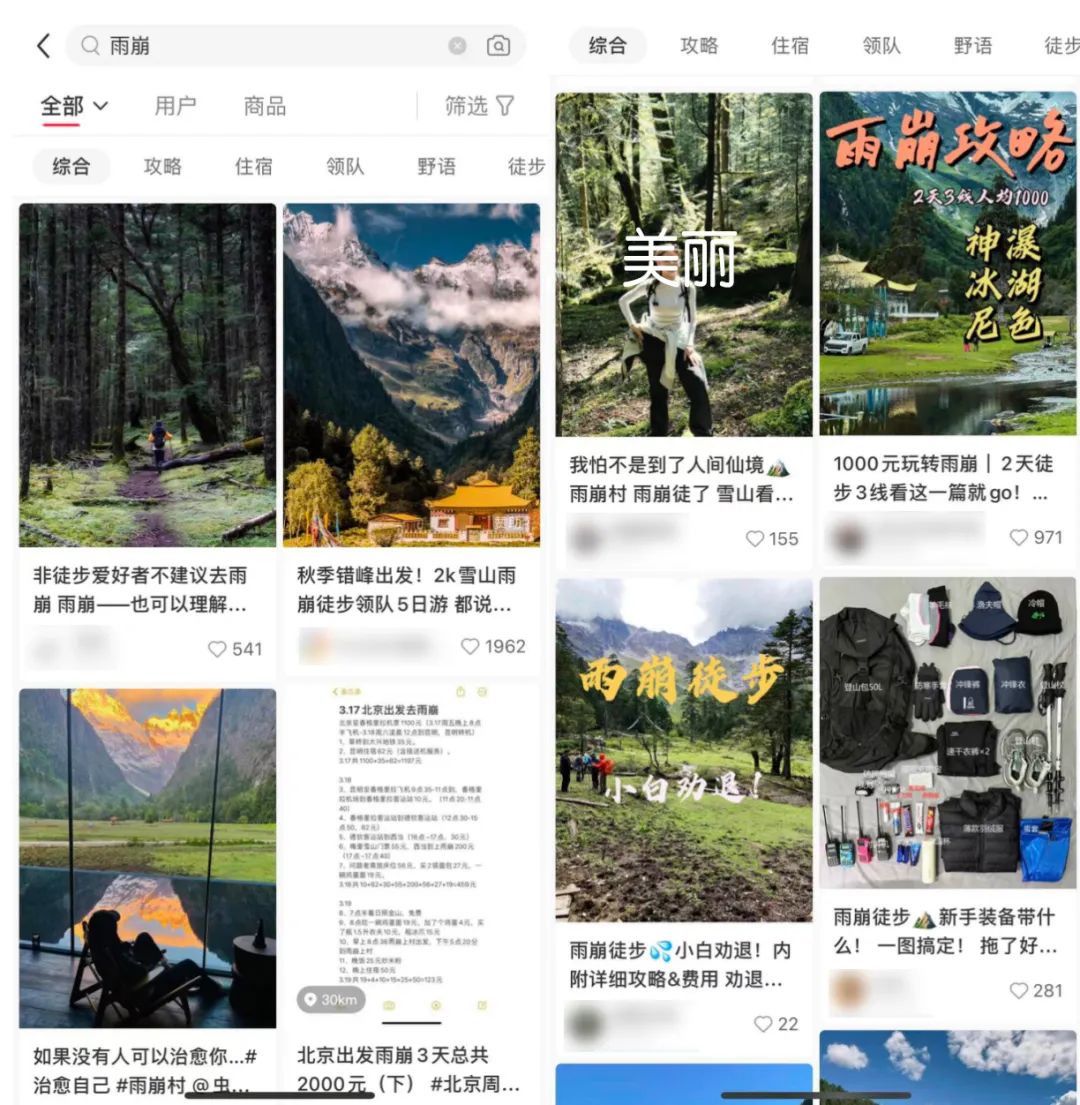Go back using the back arrow

tap(43, 46)
